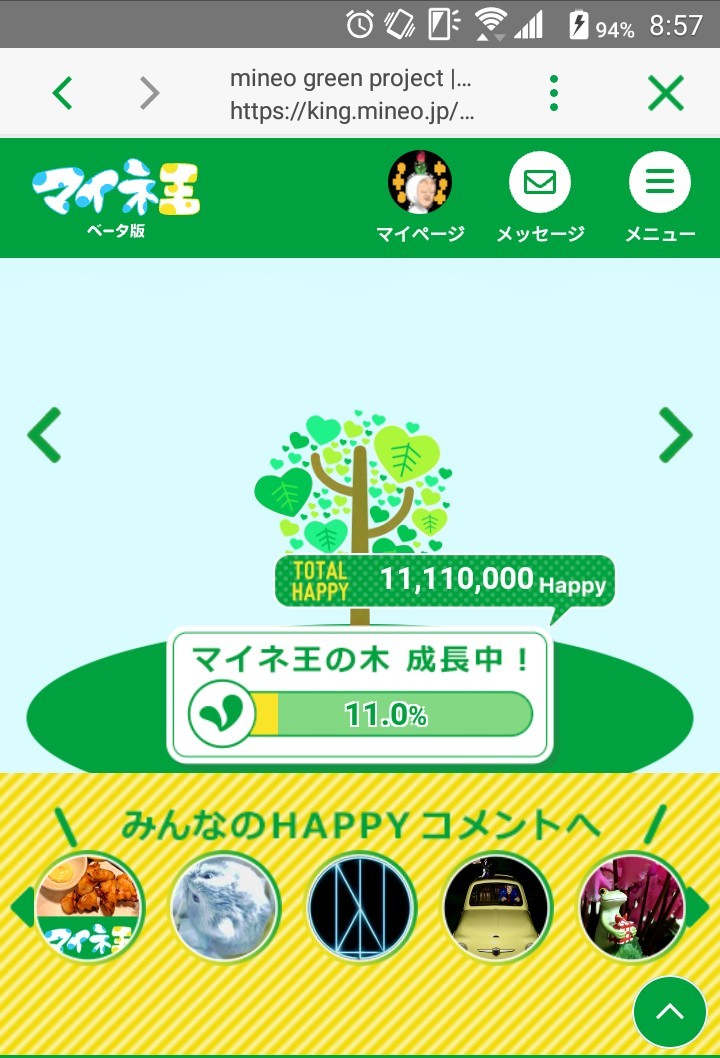
Task: Open the yellow car avatar comment
Action: coord(497,907)
